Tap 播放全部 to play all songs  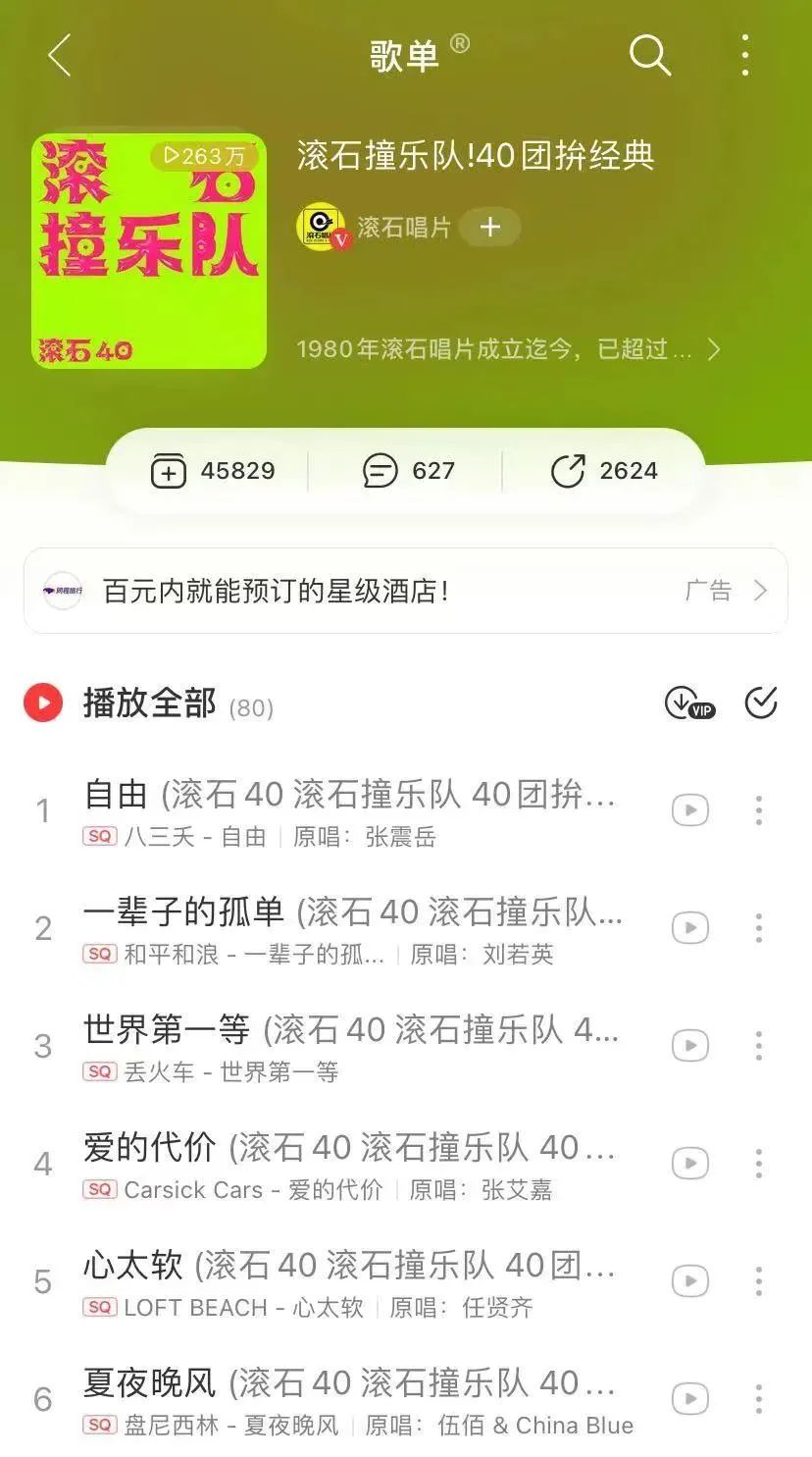coord(147,703)
